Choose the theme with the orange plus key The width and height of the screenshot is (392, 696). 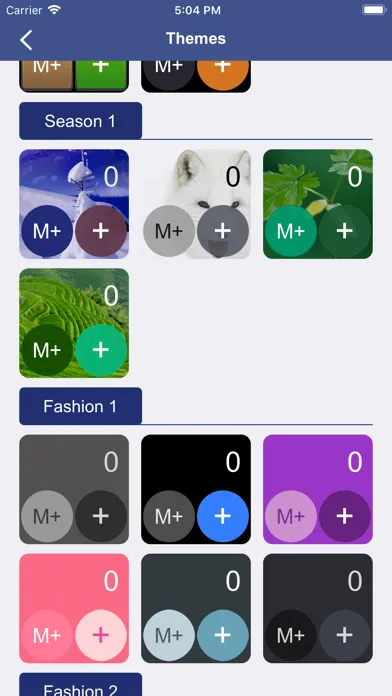(x=196, y=76)
